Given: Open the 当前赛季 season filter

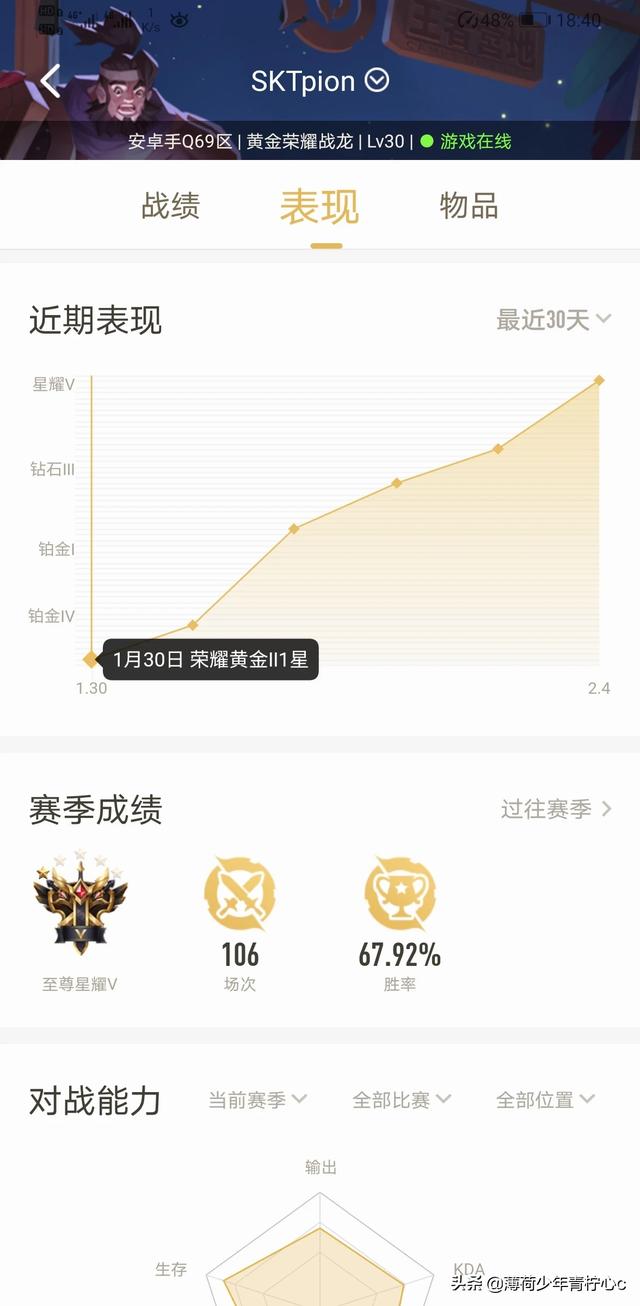Looking at the screenshot, I should (257, 1100).
